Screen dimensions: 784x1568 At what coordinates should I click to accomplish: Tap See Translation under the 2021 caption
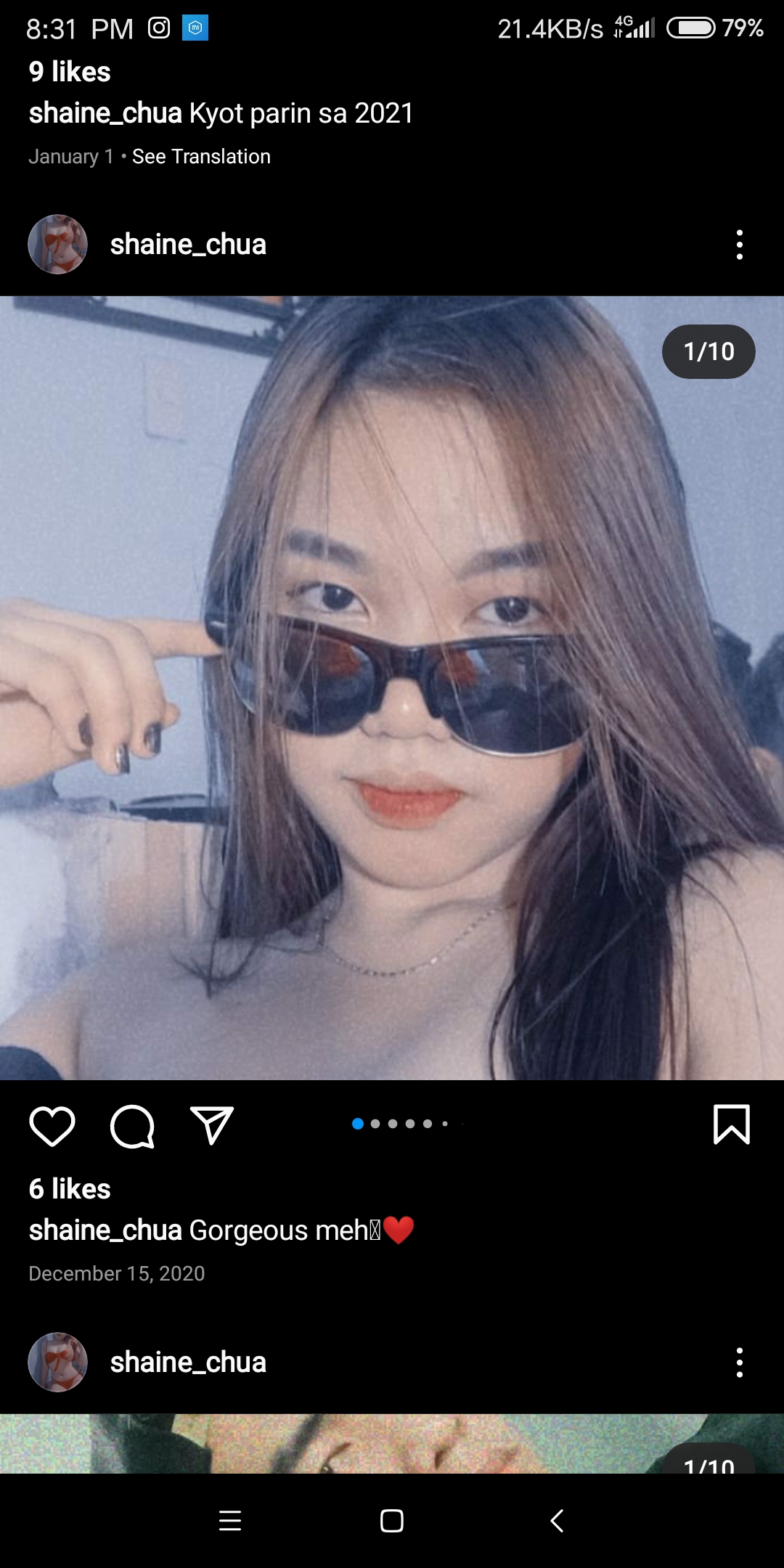click(x=201, y=156)
